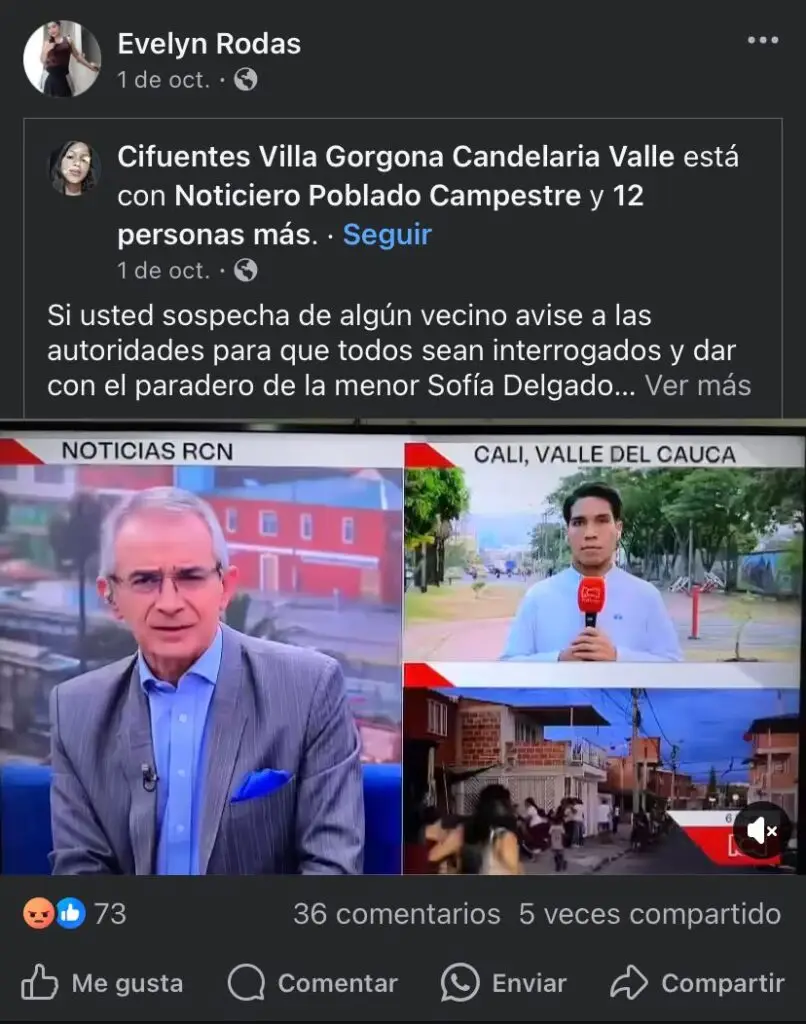The width and height of the screenshot is (806, 1024).
Task: Follow Cifuentes Villa Gorgona via Seguir
Action: (387, 234)
